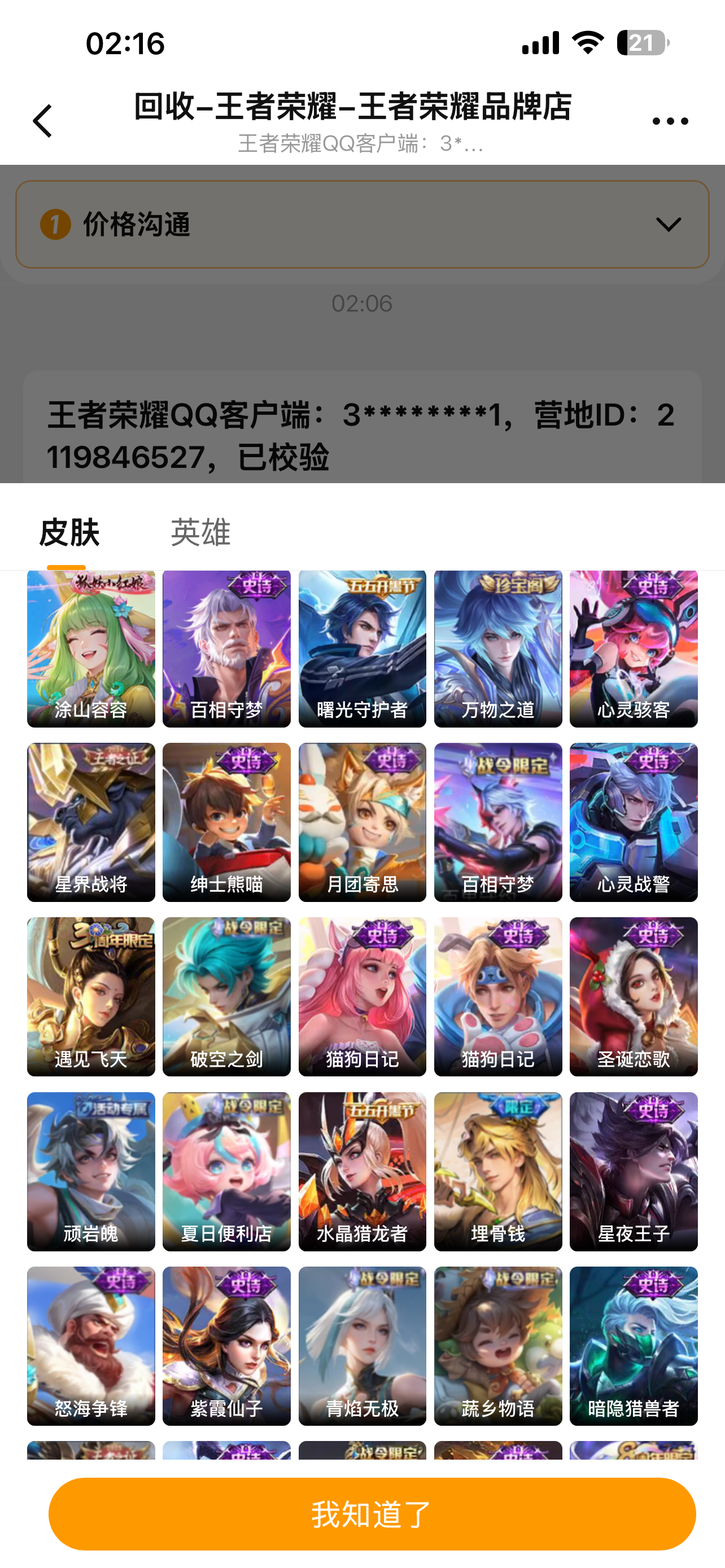The height and width of the screenshot is (1568, 725).
Task: Open the three-dot overflow menu
Action: (670, 121)
